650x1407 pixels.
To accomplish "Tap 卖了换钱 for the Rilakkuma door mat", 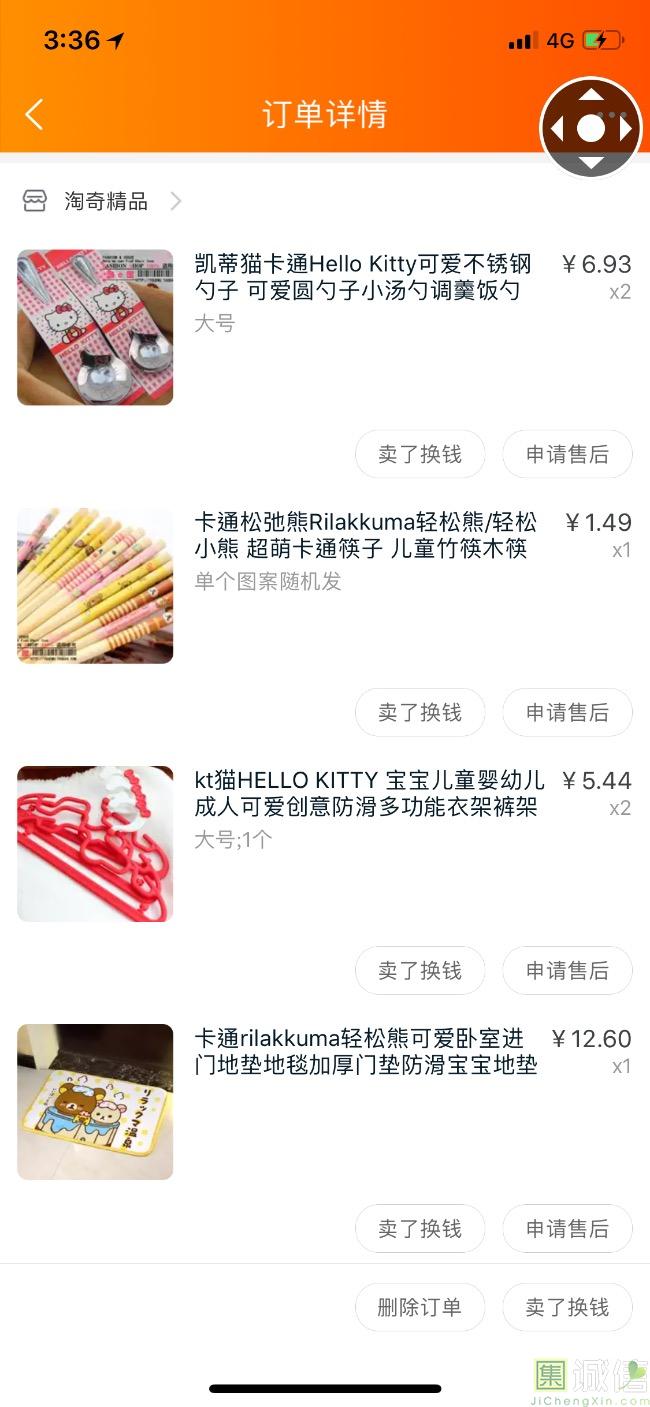I will [420, 1228].
